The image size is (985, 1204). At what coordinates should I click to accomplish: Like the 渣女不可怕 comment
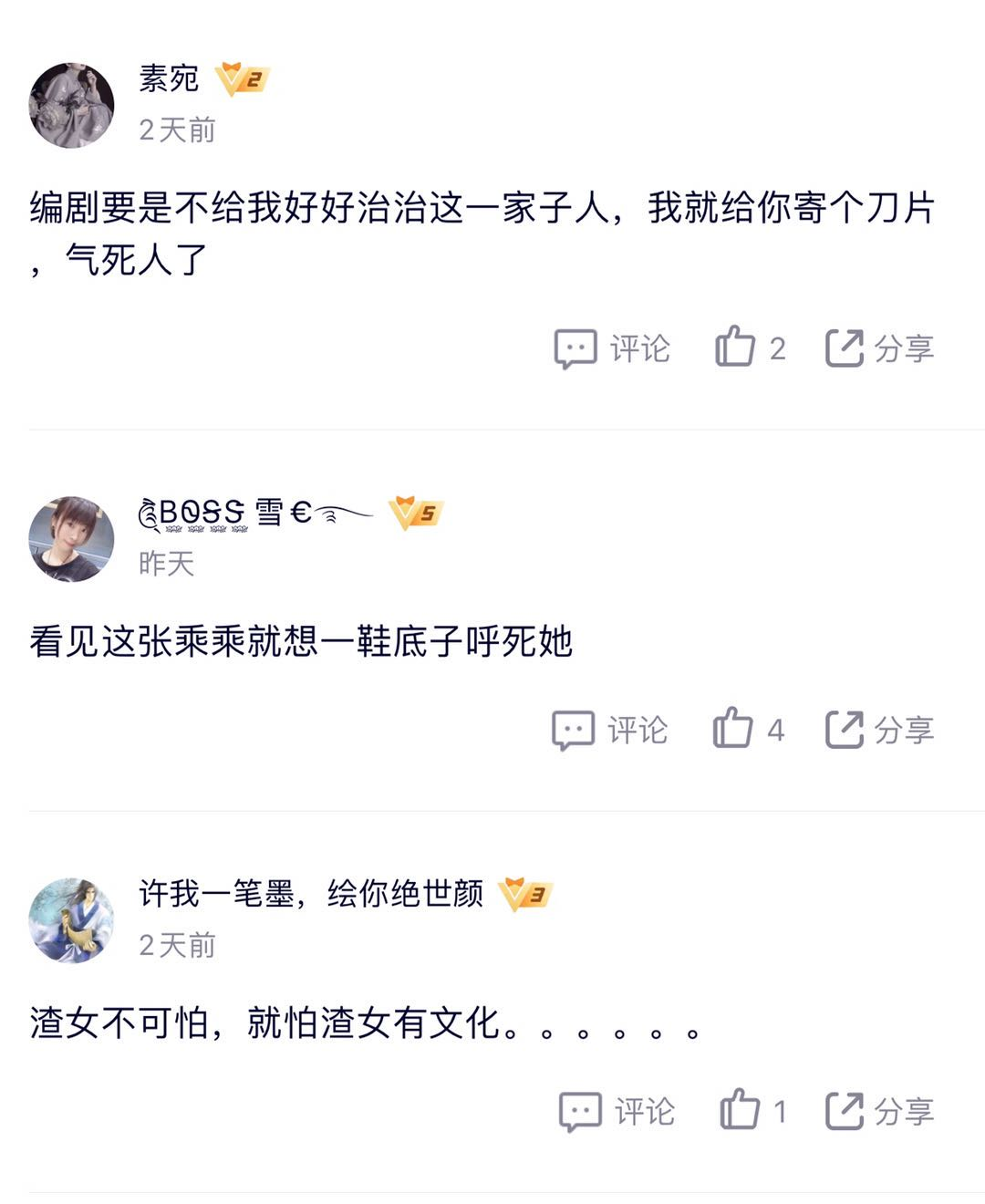pyautogui.click(x=752, y=1112)
